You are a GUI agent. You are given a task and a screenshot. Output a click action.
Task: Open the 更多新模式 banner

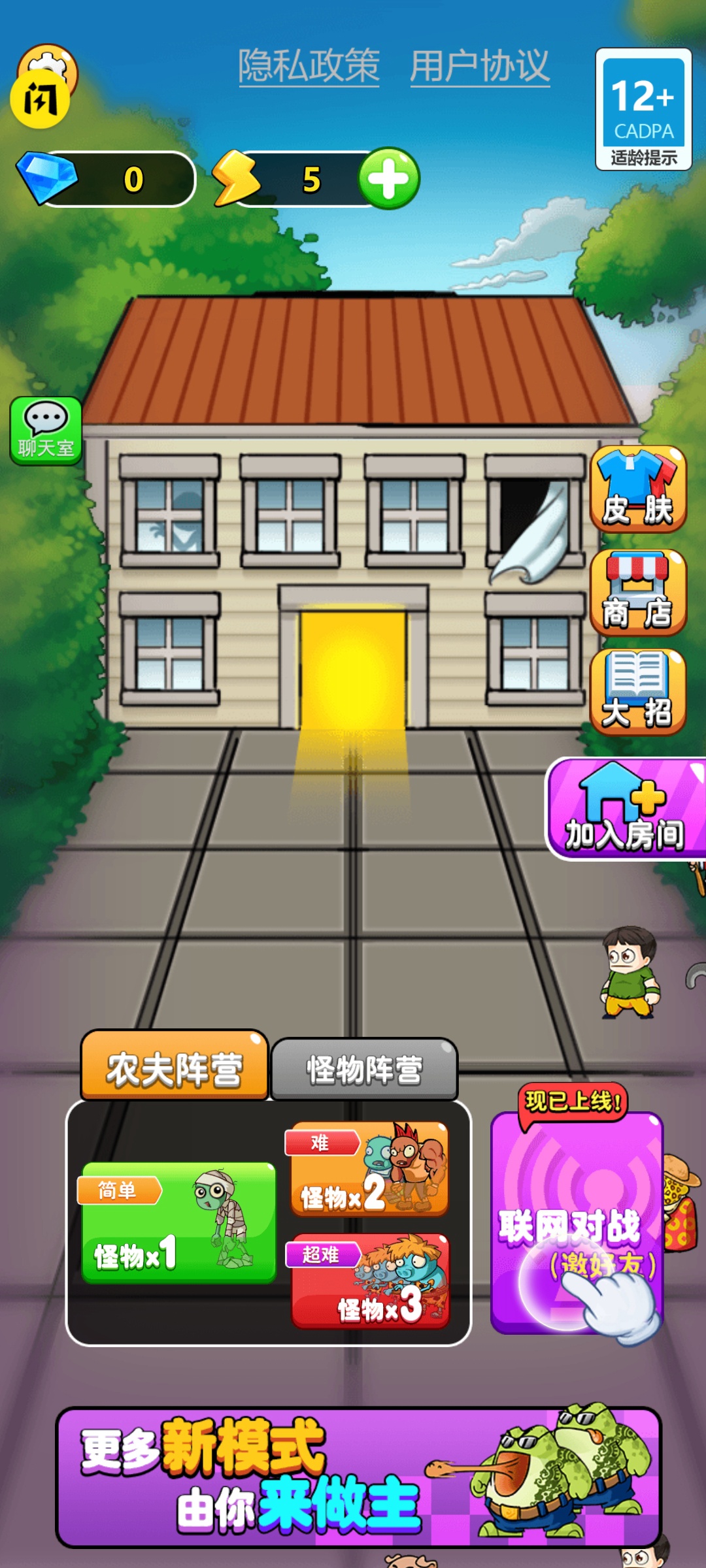358,1477
